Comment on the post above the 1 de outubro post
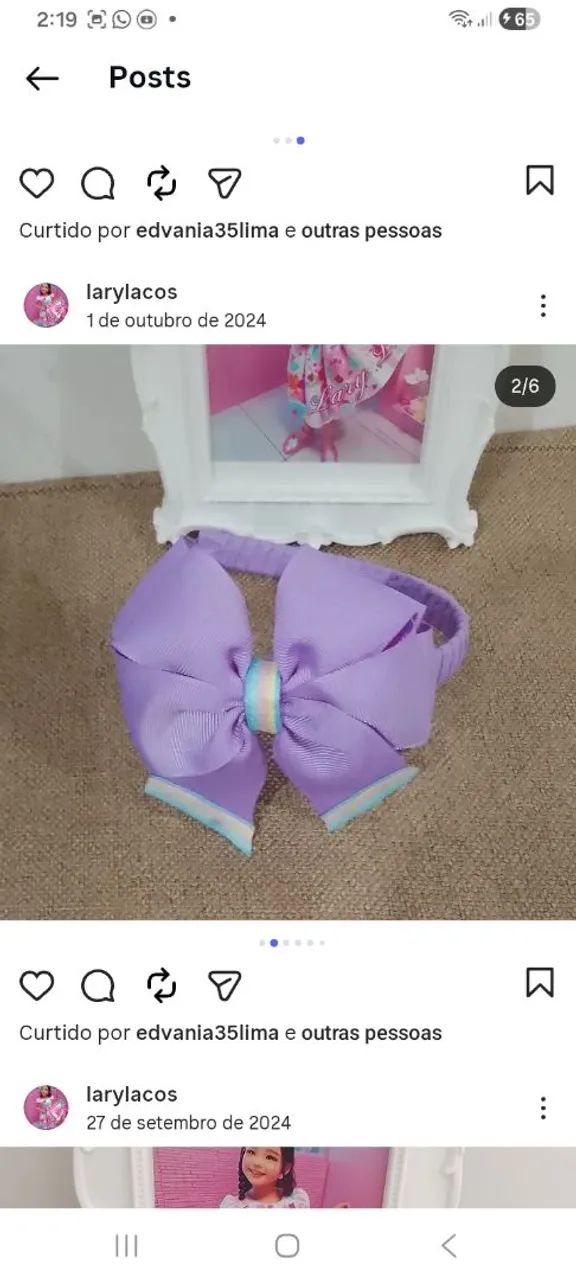The height and width of the screenshot is (1280, 576). click(x=98, y=184)
